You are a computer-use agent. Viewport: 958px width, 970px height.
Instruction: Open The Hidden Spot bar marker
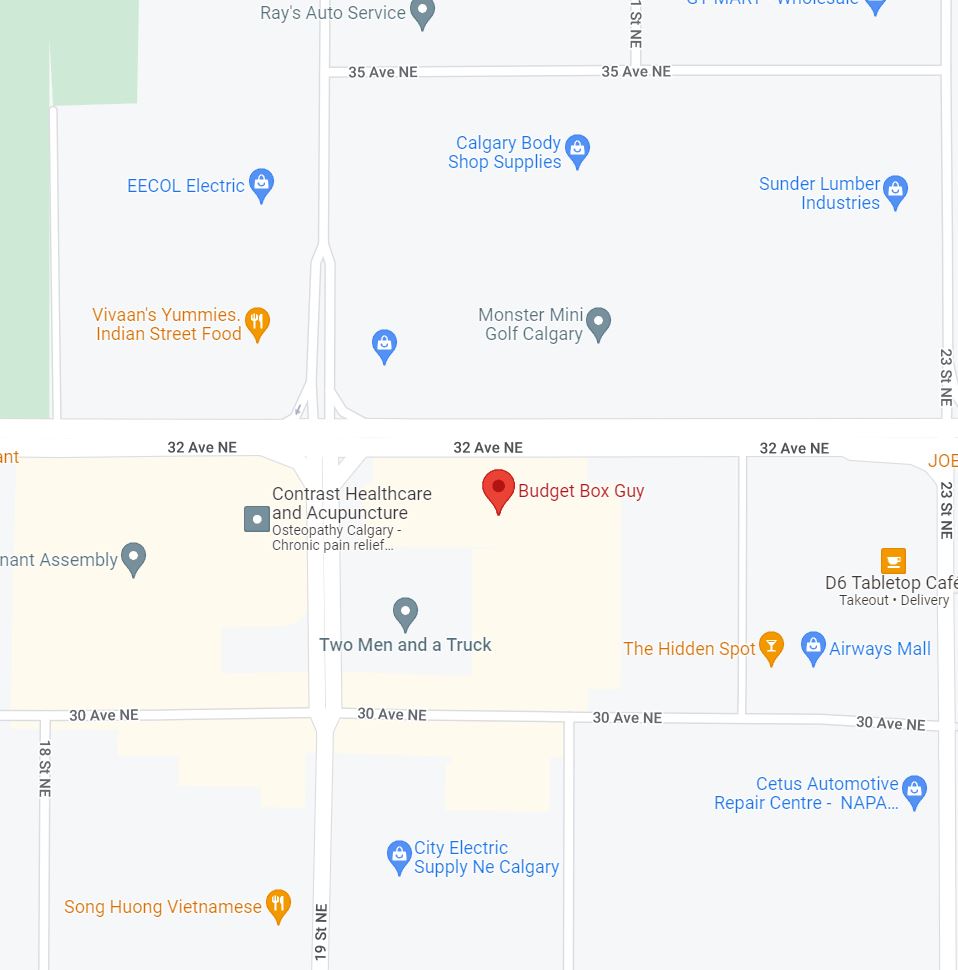pyautogui.click(x=770, y=647)
